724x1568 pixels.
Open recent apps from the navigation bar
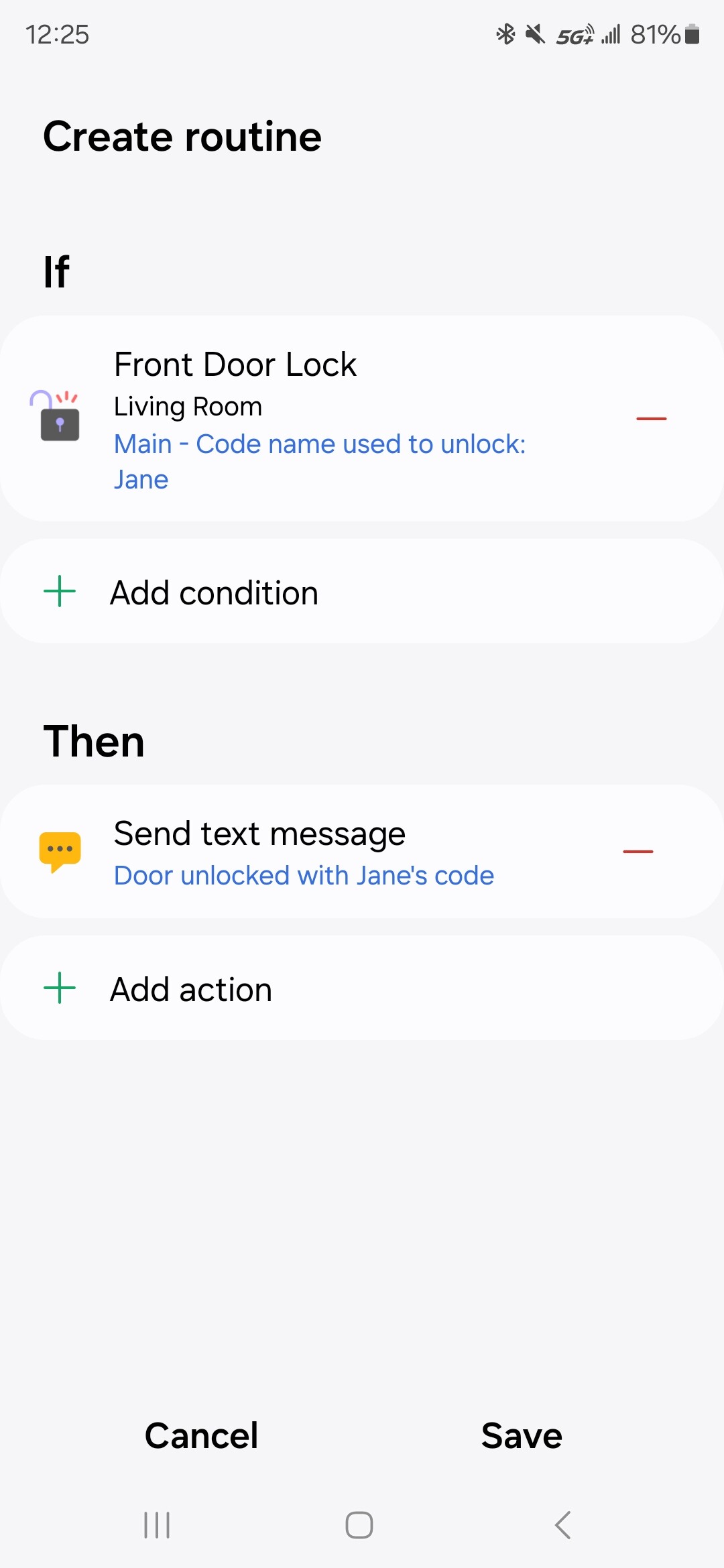(x=157, y=1525)
